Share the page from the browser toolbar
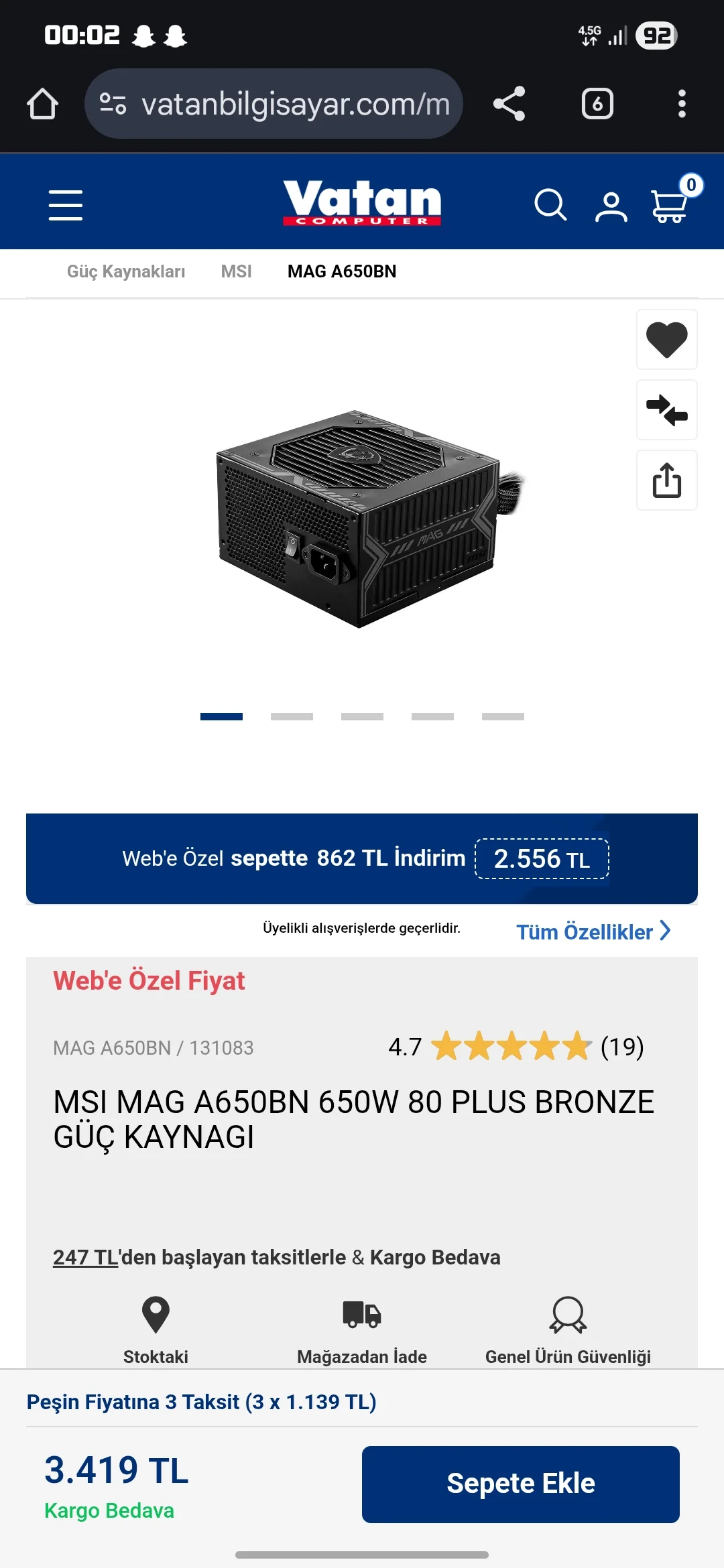Image resolution: width=724 pixels, height=1568 pixels. (x=509, y=104)
